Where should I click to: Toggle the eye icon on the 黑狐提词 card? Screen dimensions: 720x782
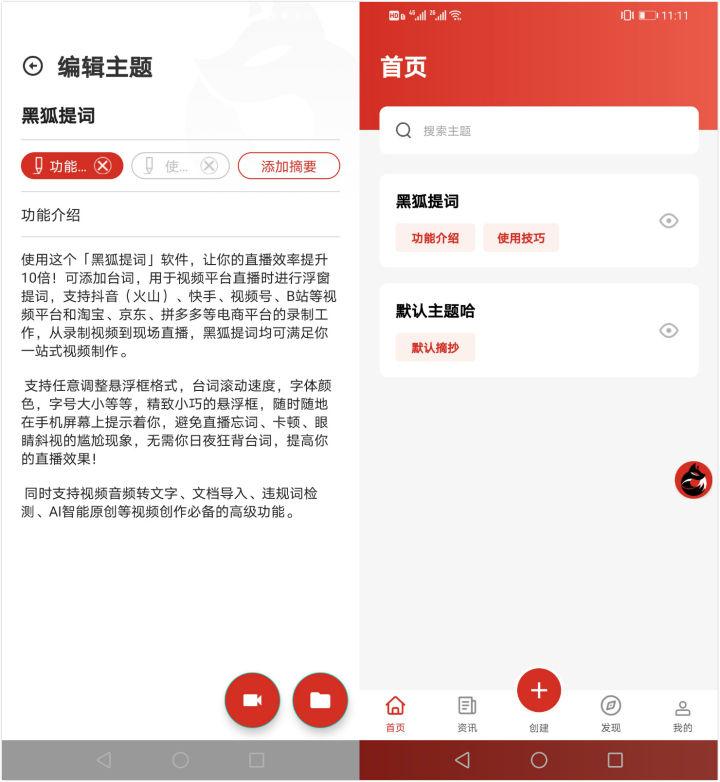tap(669, 221)
